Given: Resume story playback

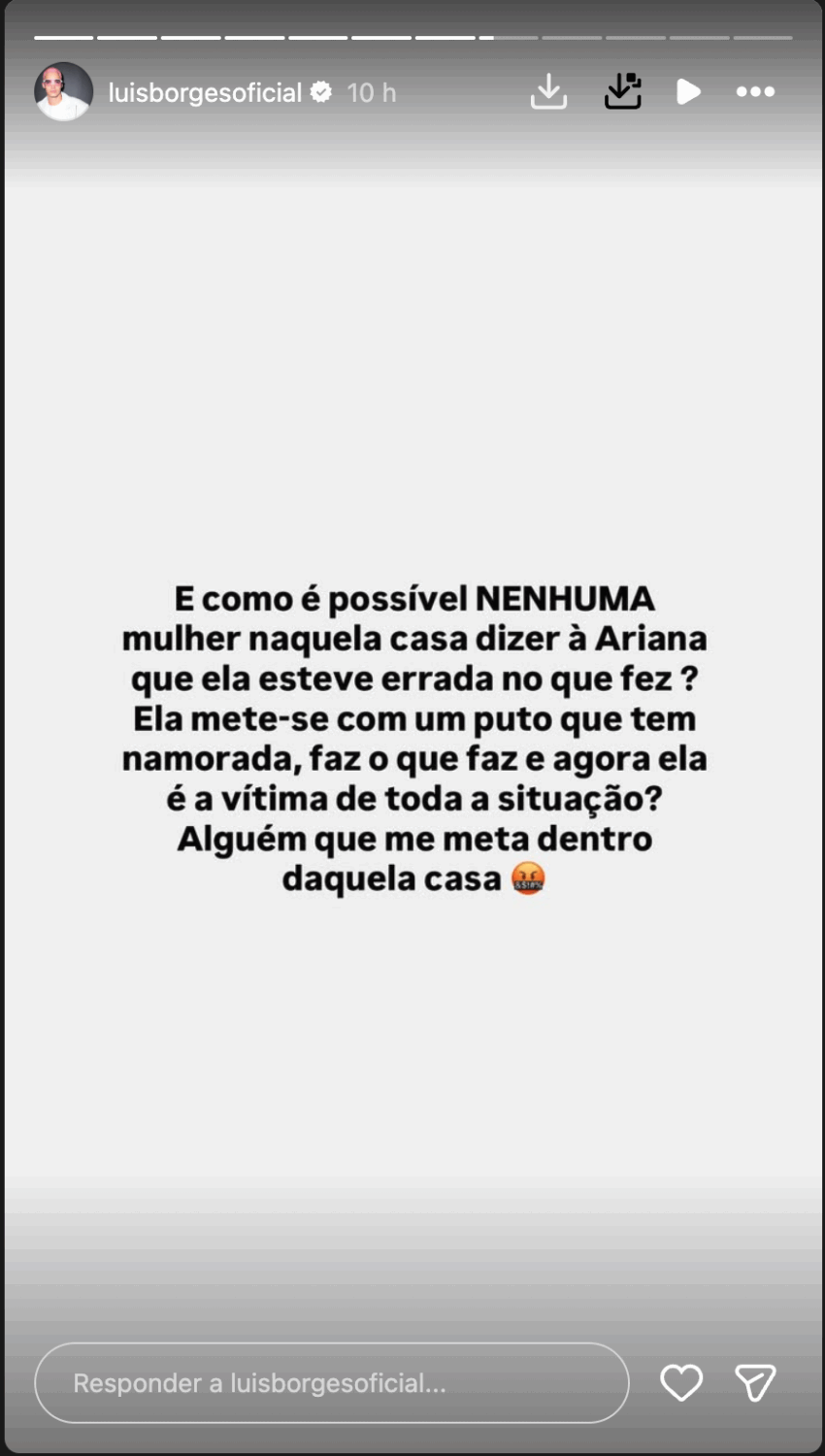Looking at the screenshot, I should point(688,92).
